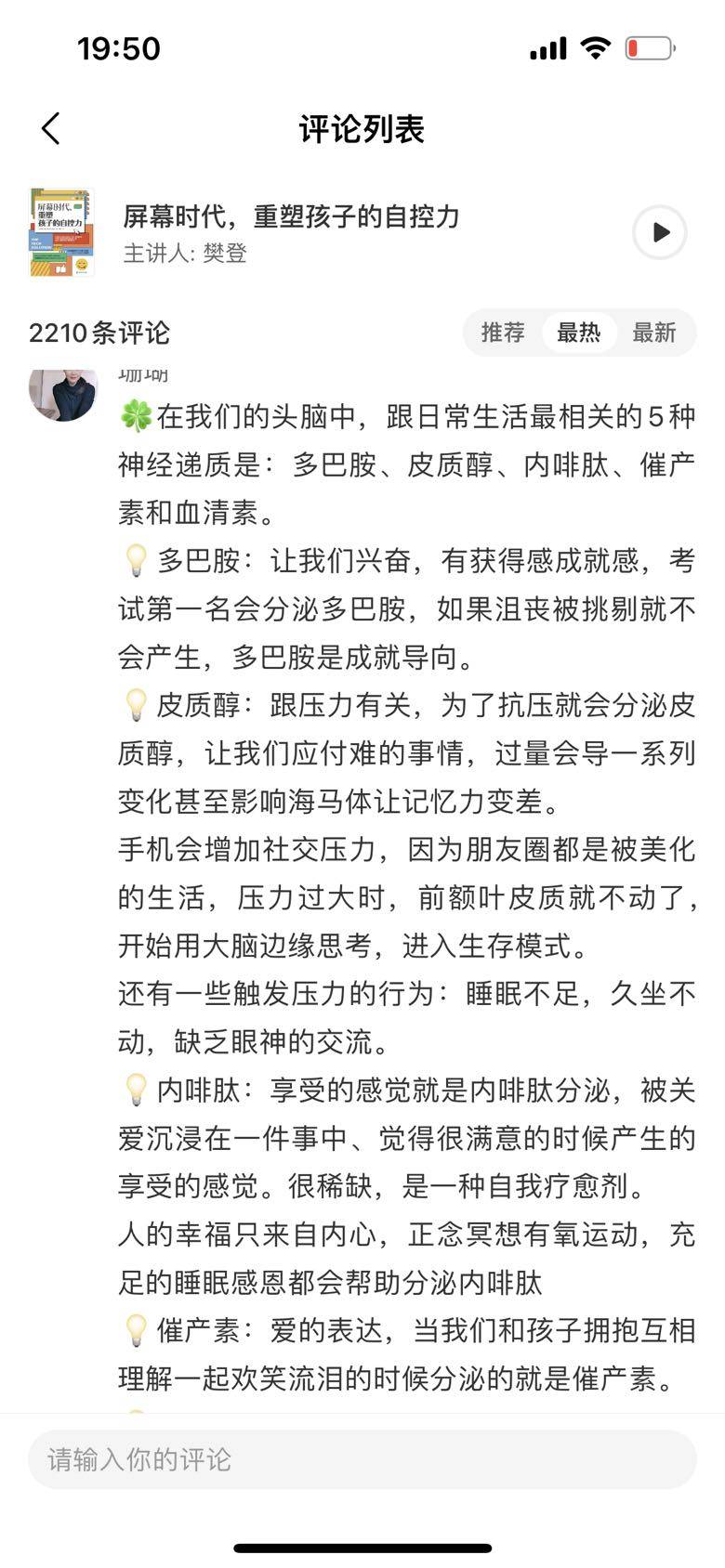Open the 屏幕时代 book cover
Image resolution: width=725 pixels, height=1568 pixels.
(x=61, y=232)
